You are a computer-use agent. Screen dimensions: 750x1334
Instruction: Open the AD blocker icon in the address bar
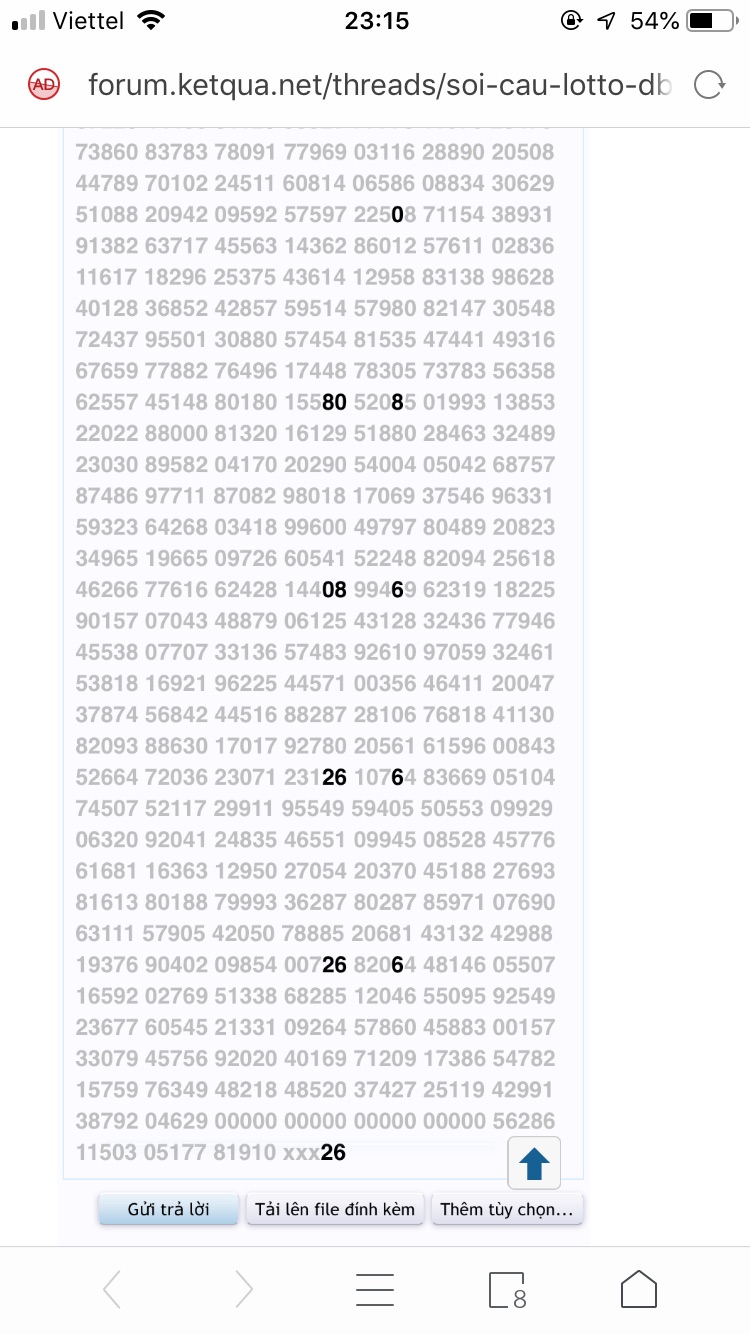click(x=45, y=85)
